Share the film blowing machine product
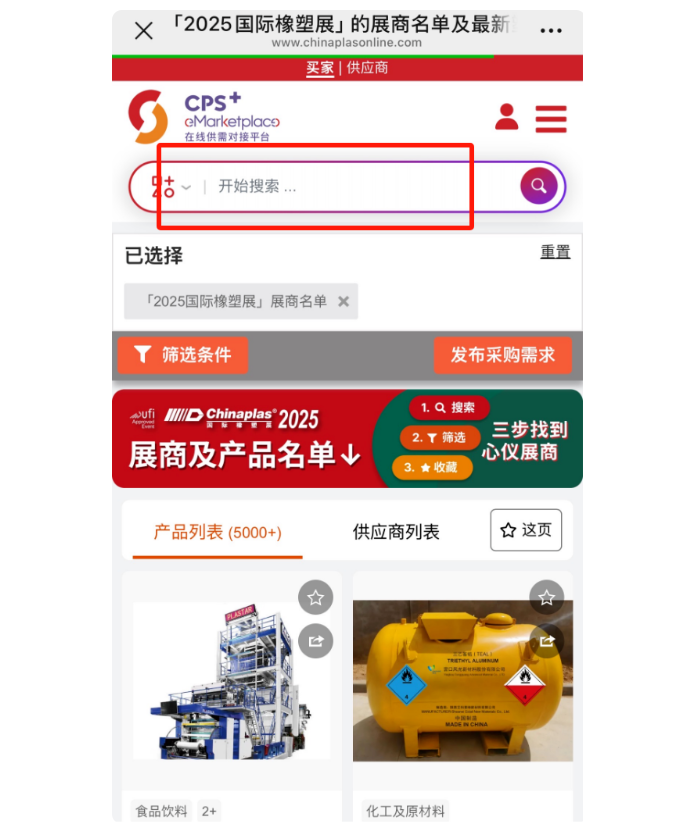685x838 pixels. (x=316, y=641)
